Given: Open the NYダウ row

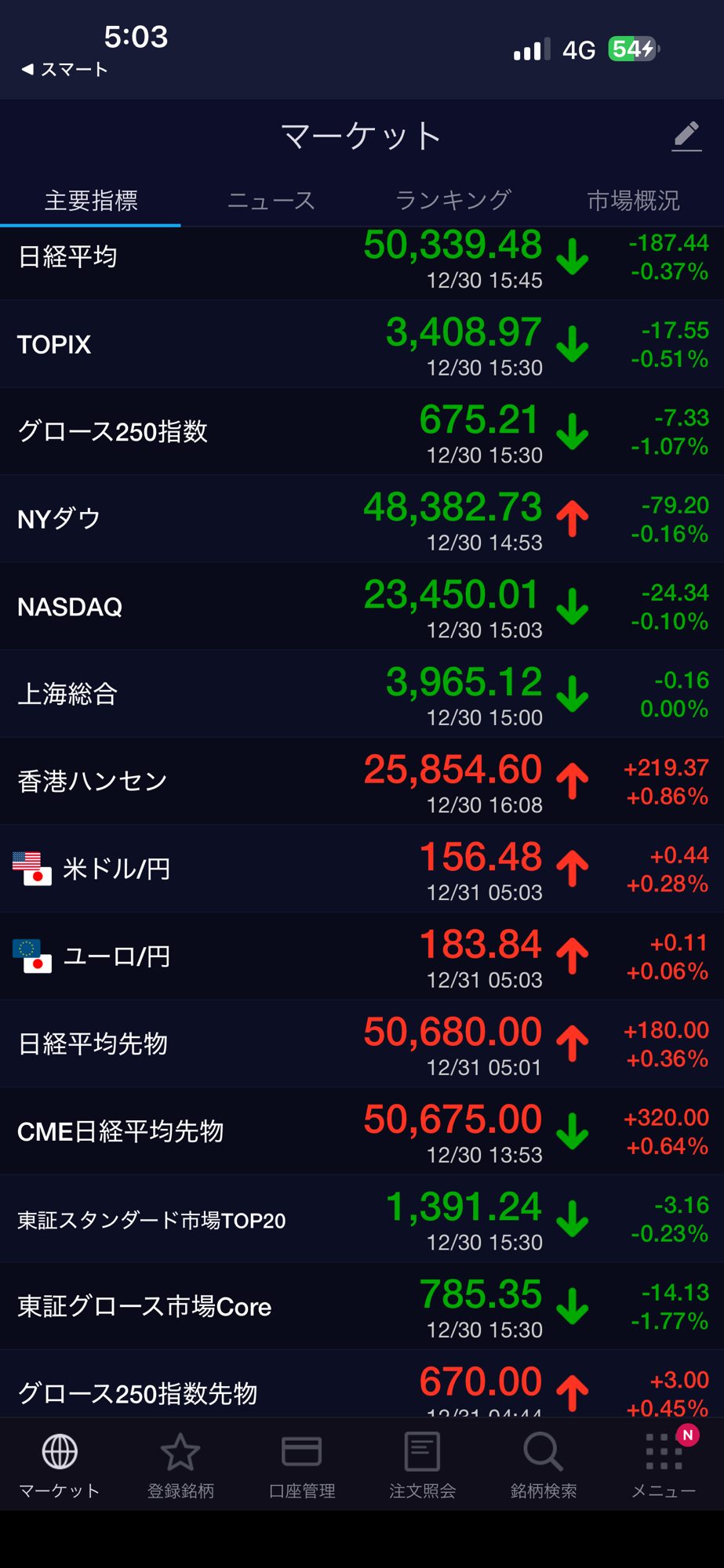Looking at the screenshot, I should (x=361, y=519).
